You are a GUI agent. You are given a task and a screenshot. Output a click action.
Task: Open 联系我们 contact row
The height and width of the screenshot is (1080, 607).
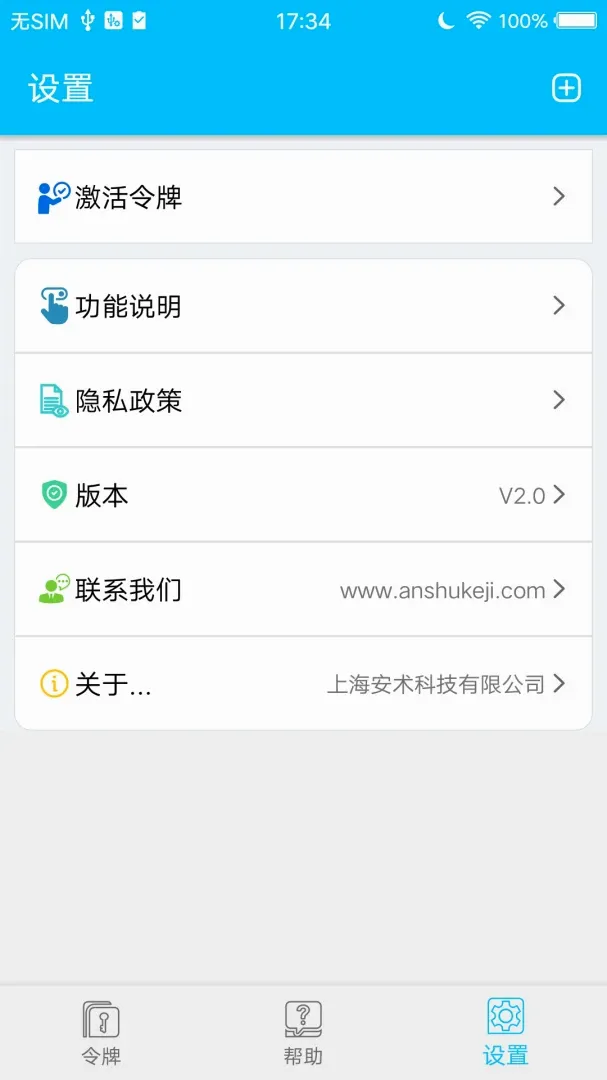[x=303, y=590]
